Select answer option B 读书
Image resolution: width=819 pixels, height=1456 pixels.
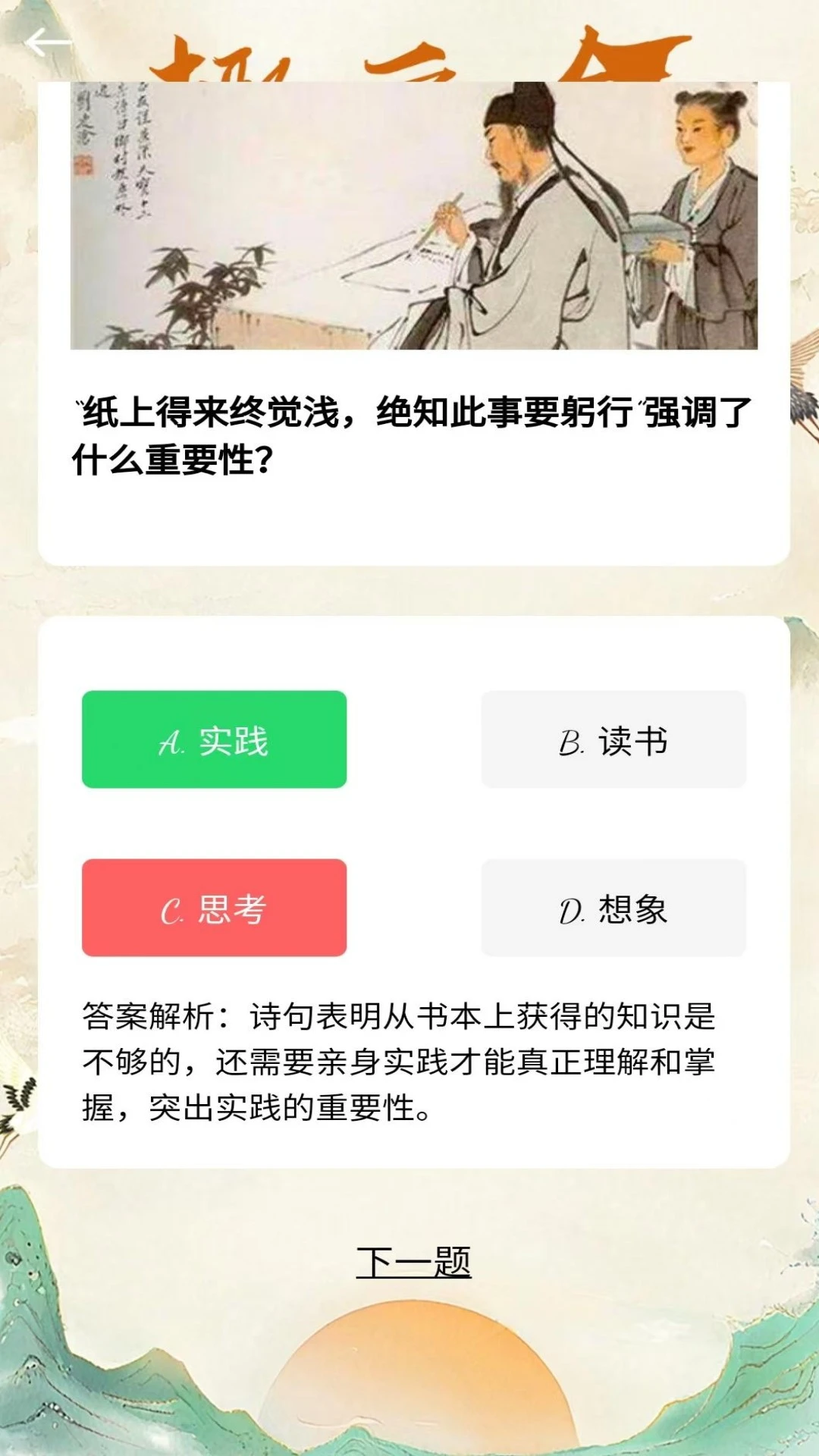click(x=613, y=738)
